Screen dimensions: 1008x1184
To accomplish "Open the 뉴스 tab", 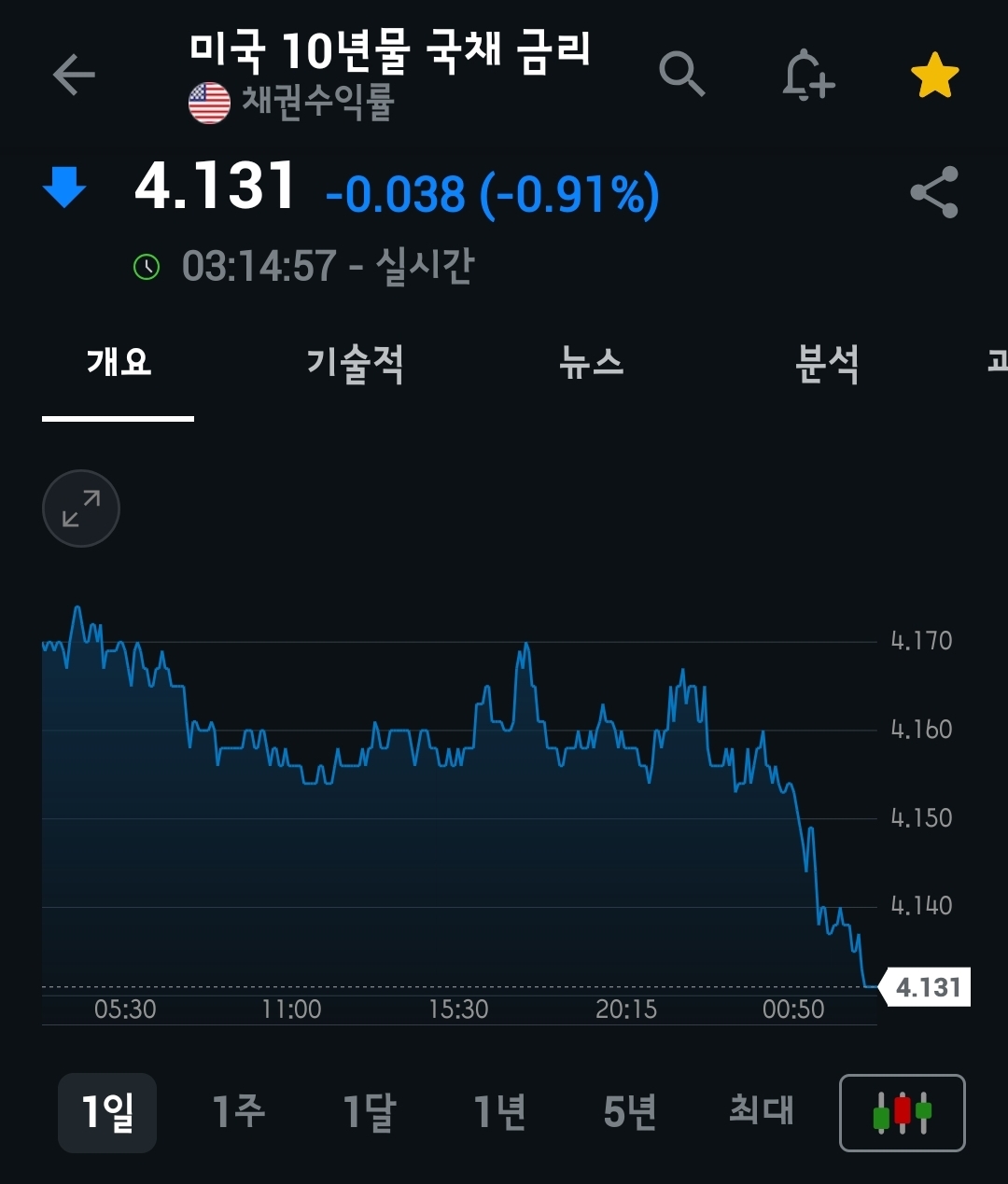I will tap(591, 363).
